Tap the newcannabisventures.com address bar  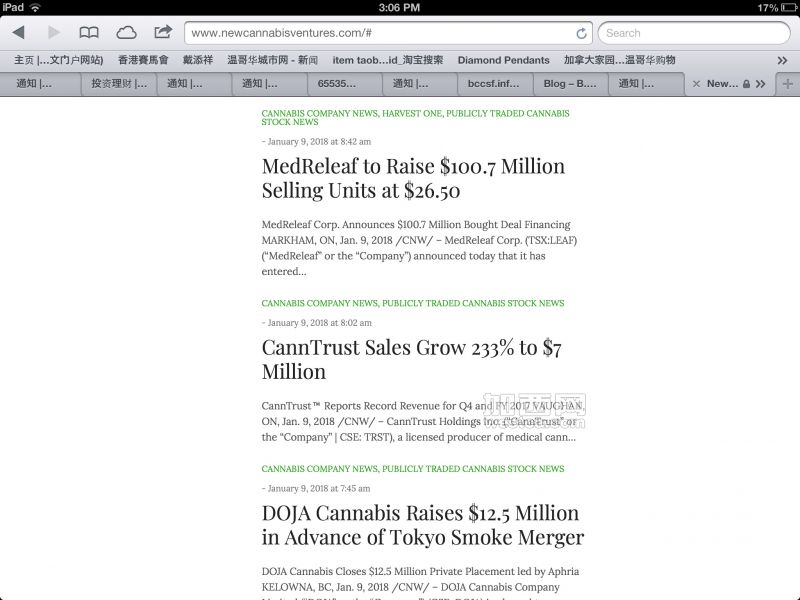tap(375, 33)
